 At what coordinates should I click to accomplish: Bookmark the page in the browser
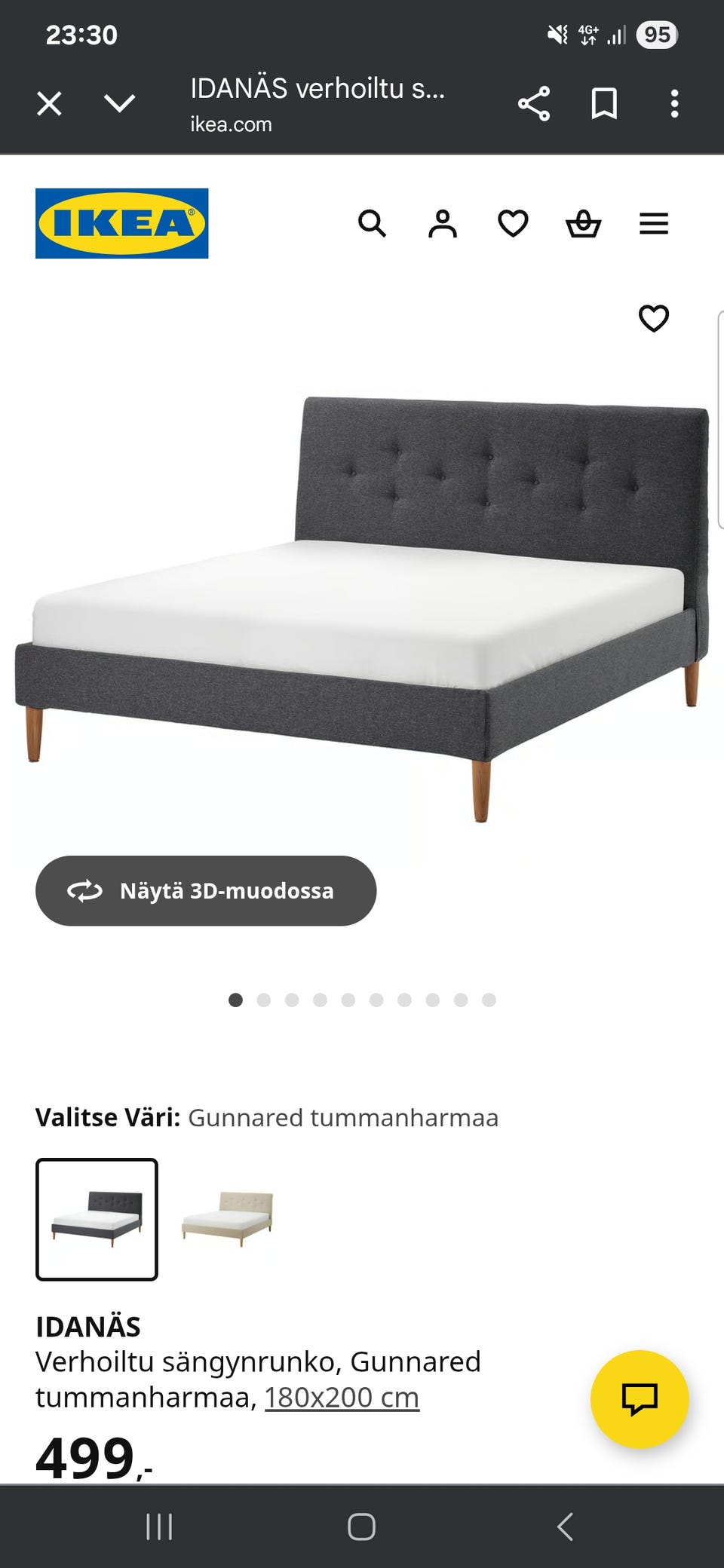604,103
